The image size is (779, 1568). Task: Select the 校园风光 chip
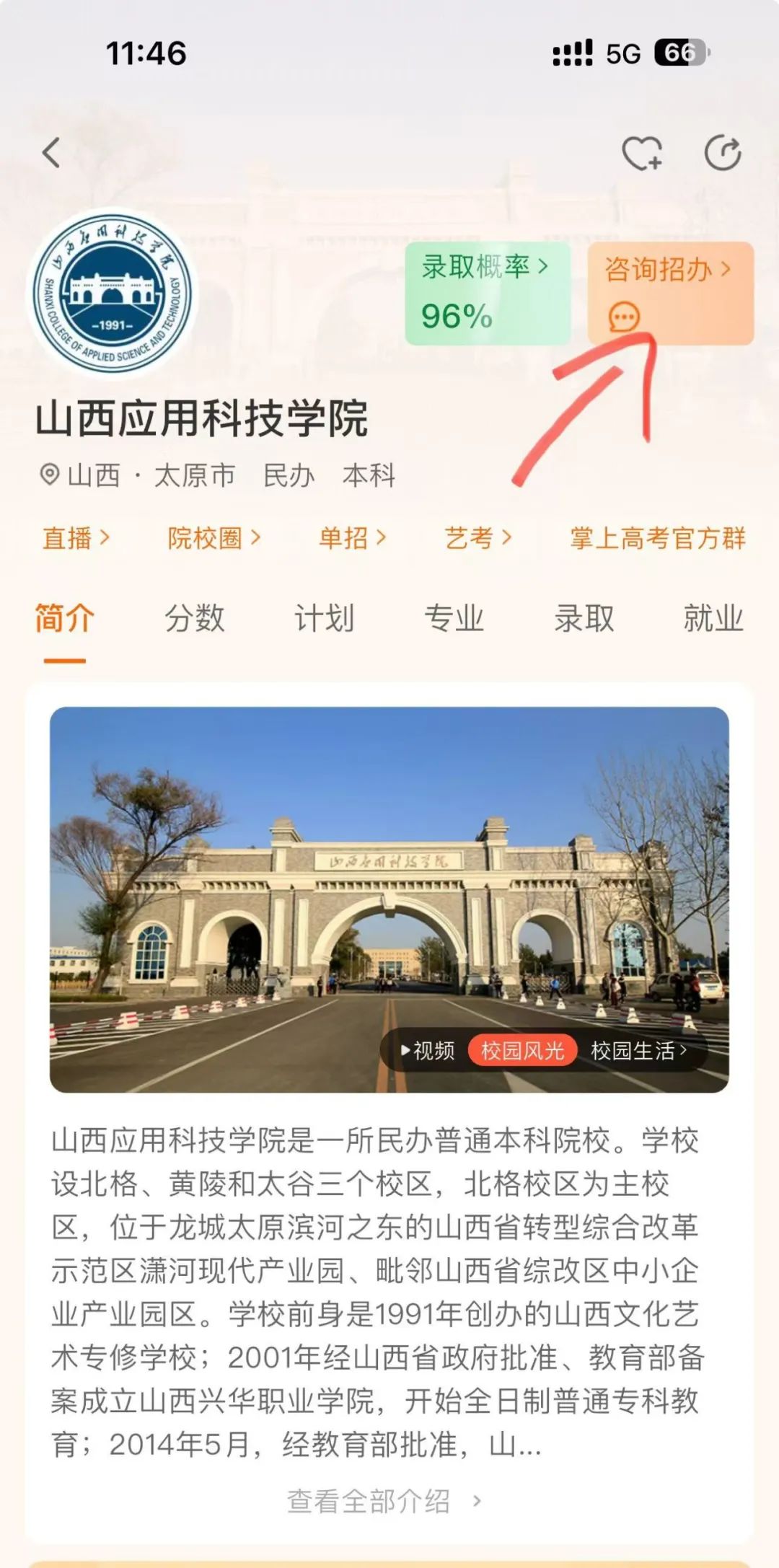pos(522,1051)
